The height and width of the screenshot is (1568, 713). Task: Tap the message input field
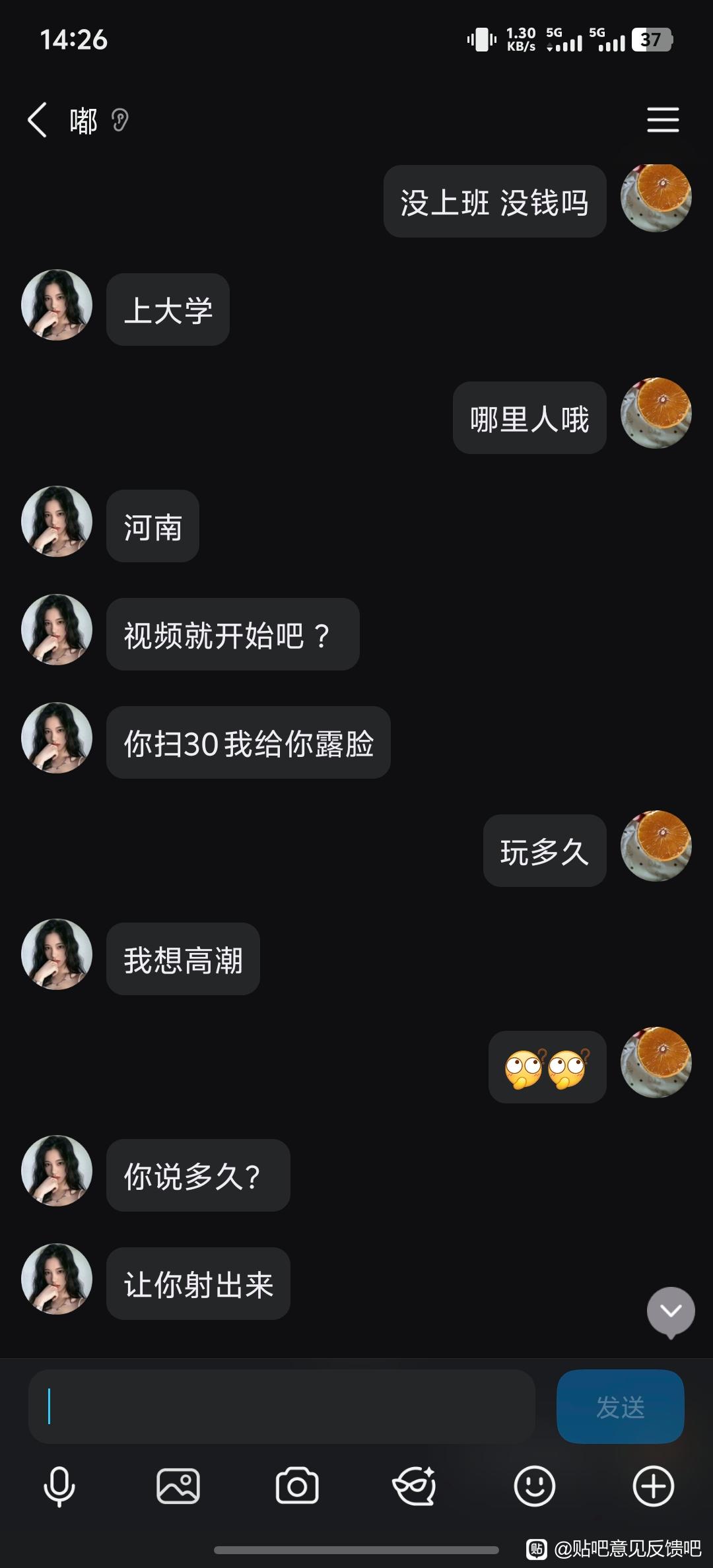[x=281, y=1406]
